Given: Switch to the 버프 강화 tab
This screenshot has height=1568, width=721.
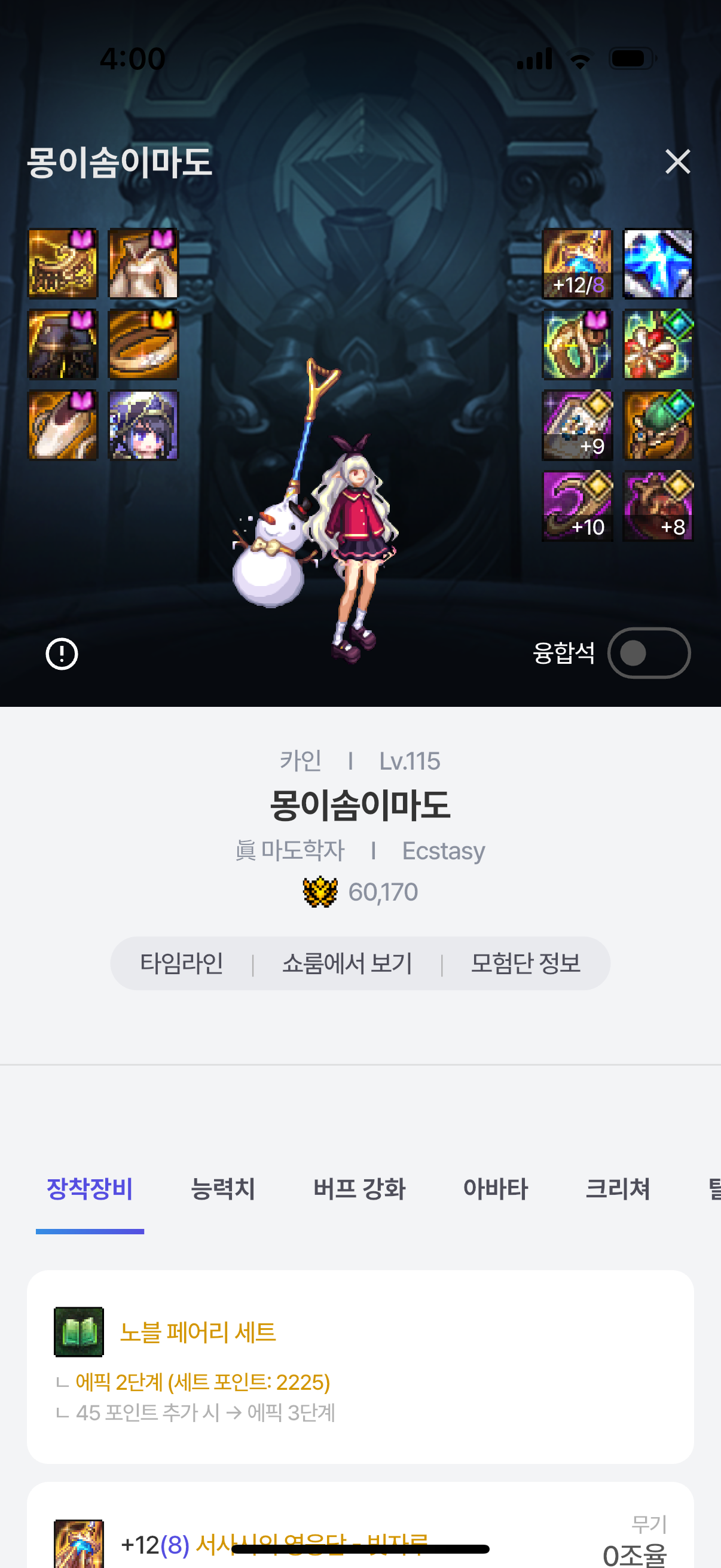Looking at the screenshot, I should (359, 1188).
